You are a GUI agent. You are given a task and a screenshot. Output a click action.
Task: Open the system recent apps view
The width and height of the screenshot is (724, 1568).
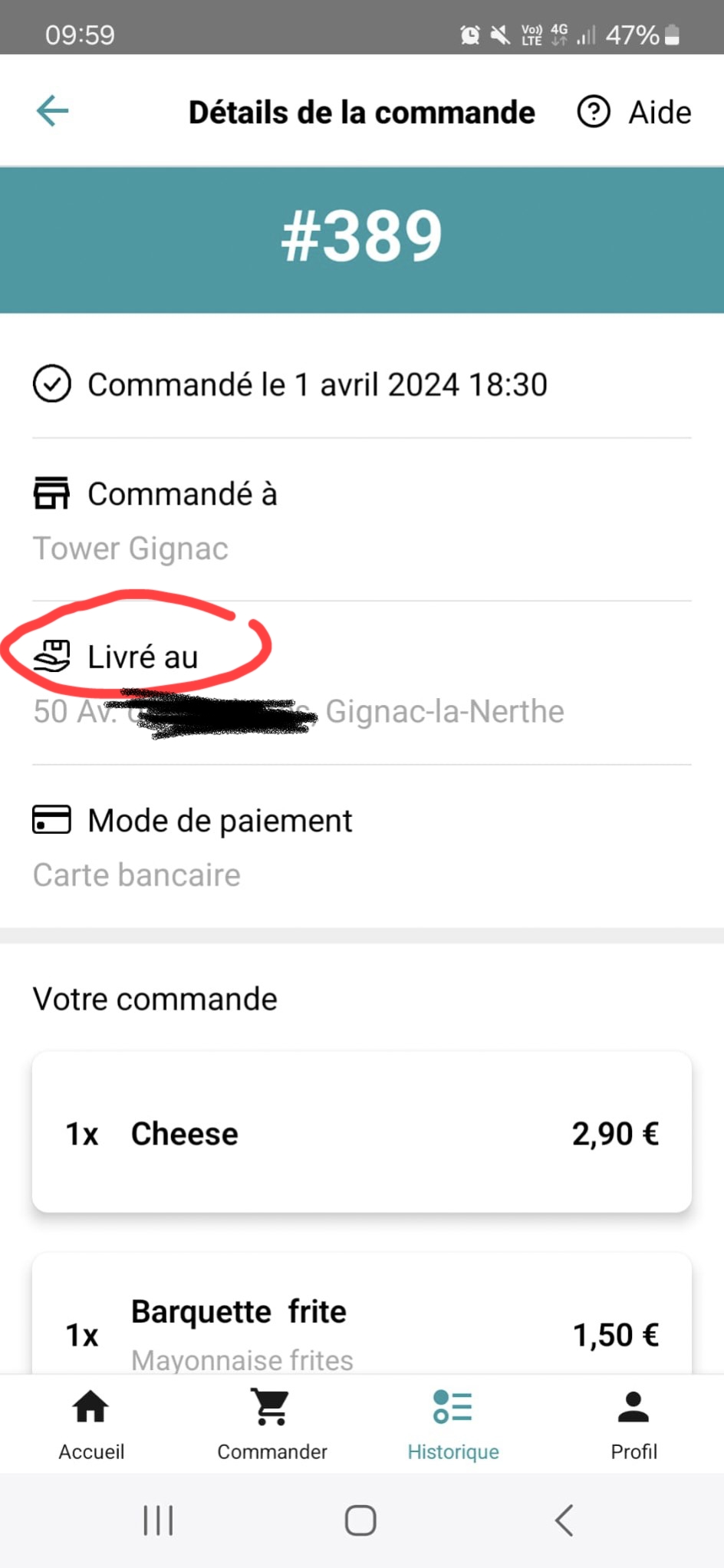tap(158, 1520)
